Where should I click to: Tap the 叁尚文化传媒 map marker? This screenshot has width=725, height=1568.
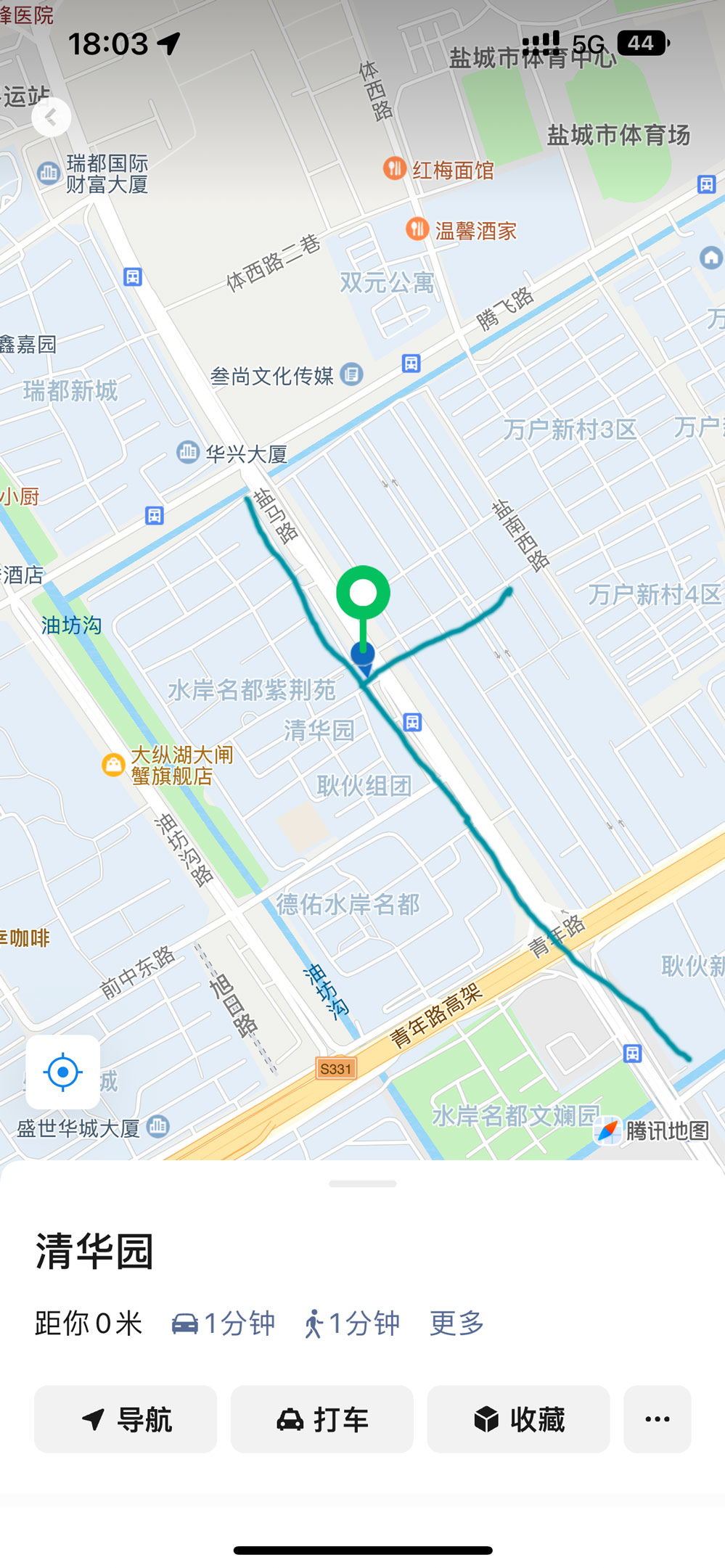[x=352, y=374]
